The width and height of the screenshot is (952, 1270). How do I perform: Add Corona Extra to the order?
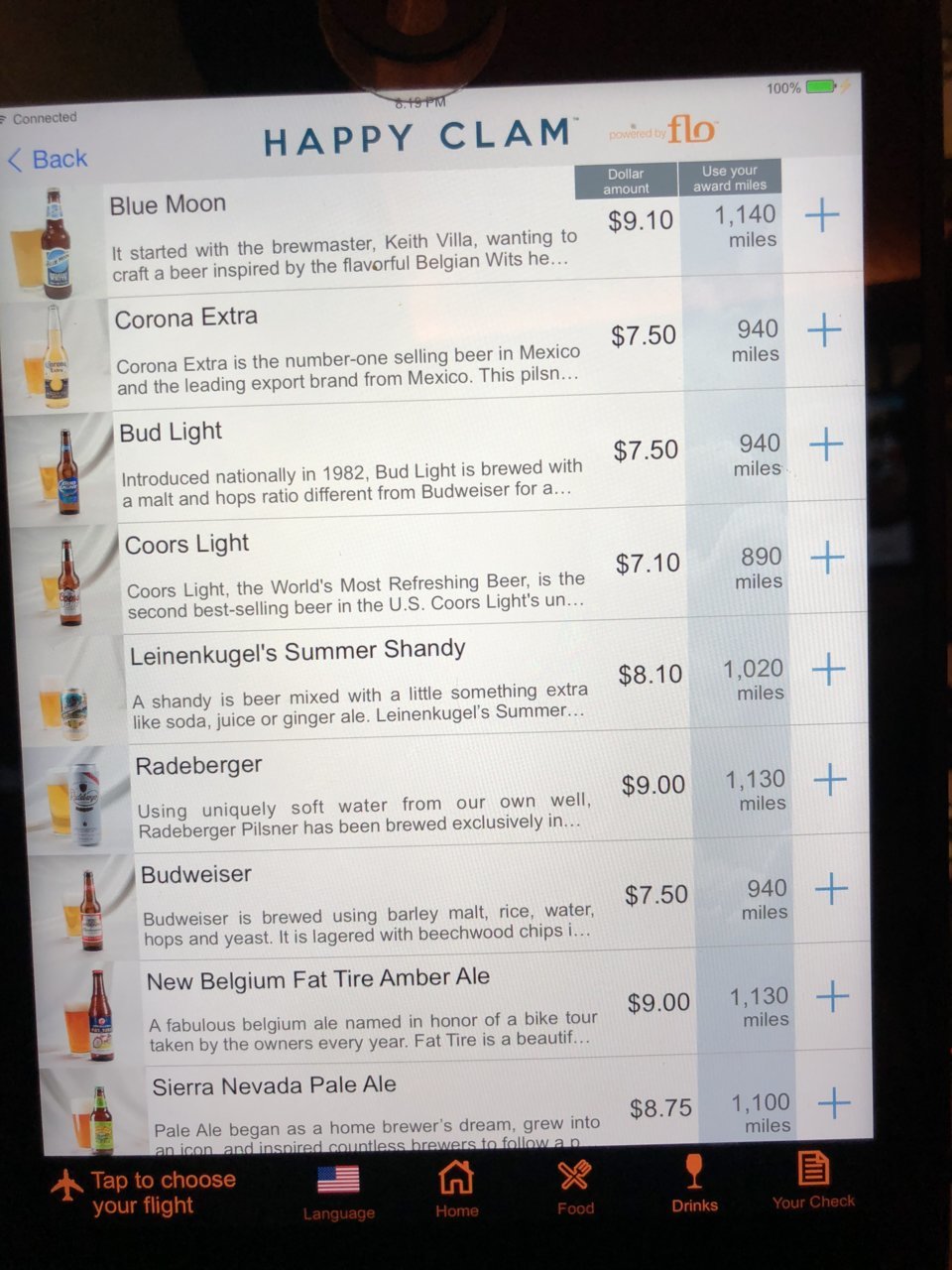click(x=824, y=330)
